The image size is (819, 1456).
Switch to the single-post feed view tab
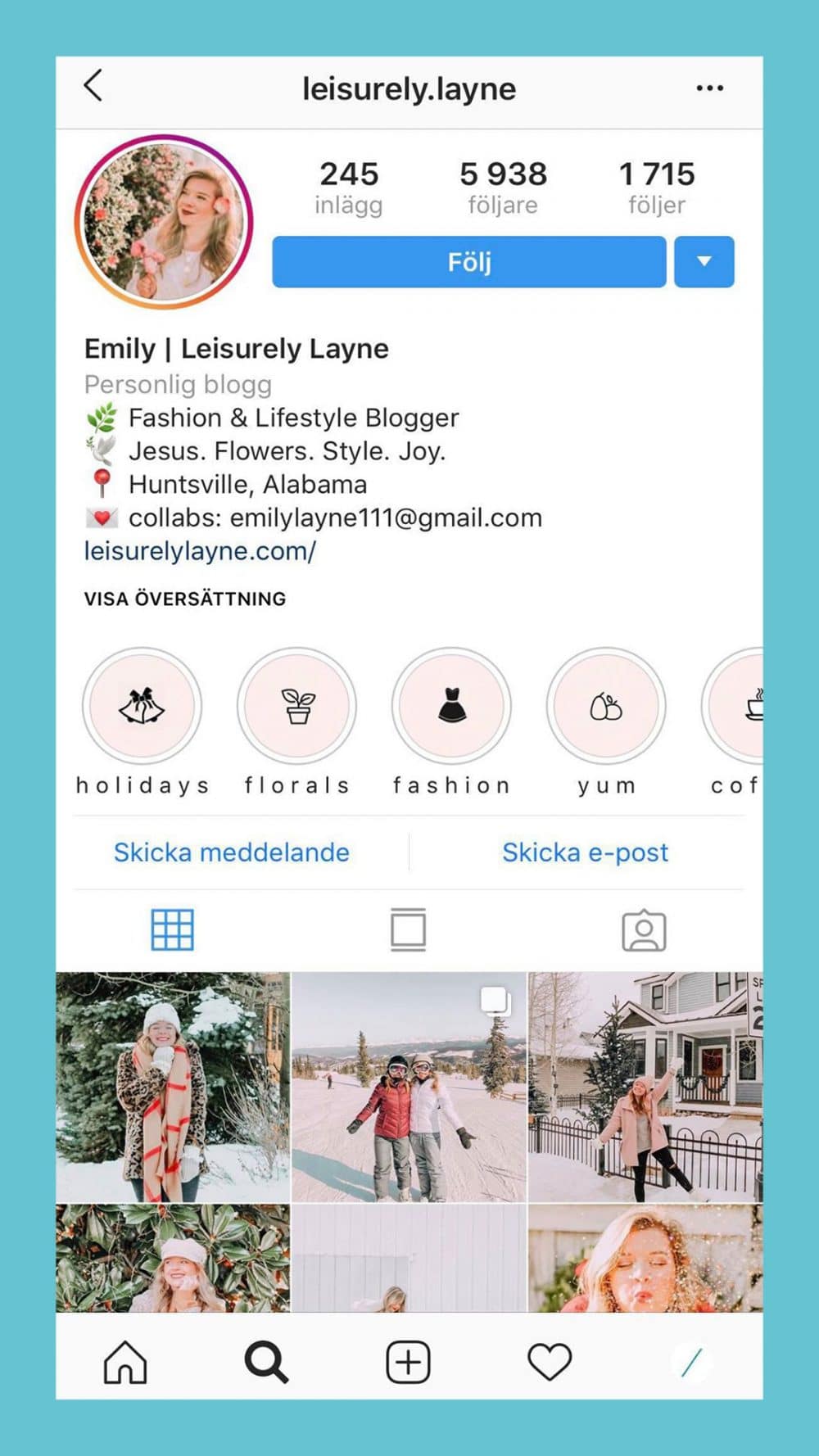pos(408,929)
